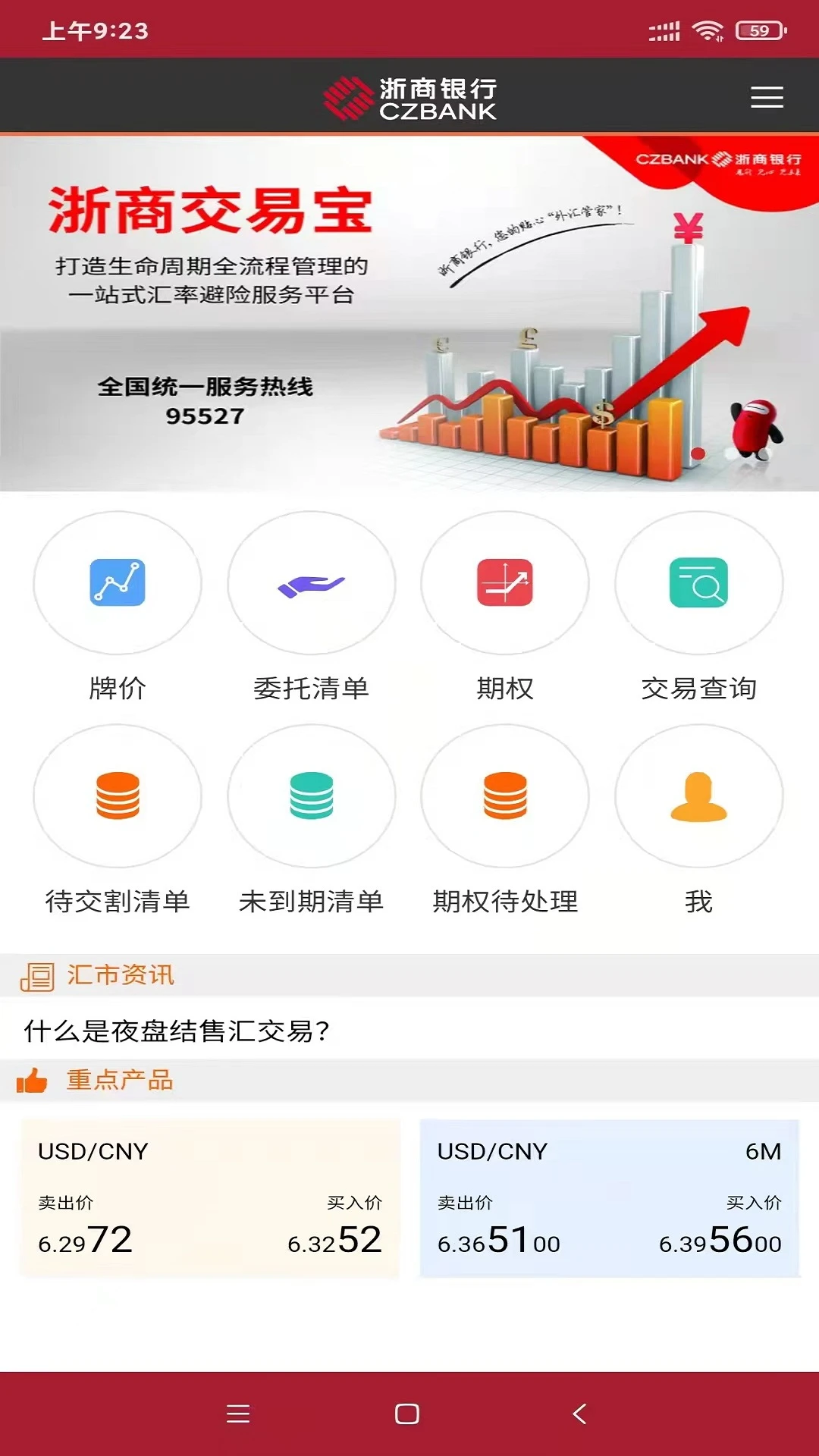The height and width of the screenshot is (1456, 819).
Task: Open the 待交割清单 pending delivery icon
Action: tap(118, 795)
